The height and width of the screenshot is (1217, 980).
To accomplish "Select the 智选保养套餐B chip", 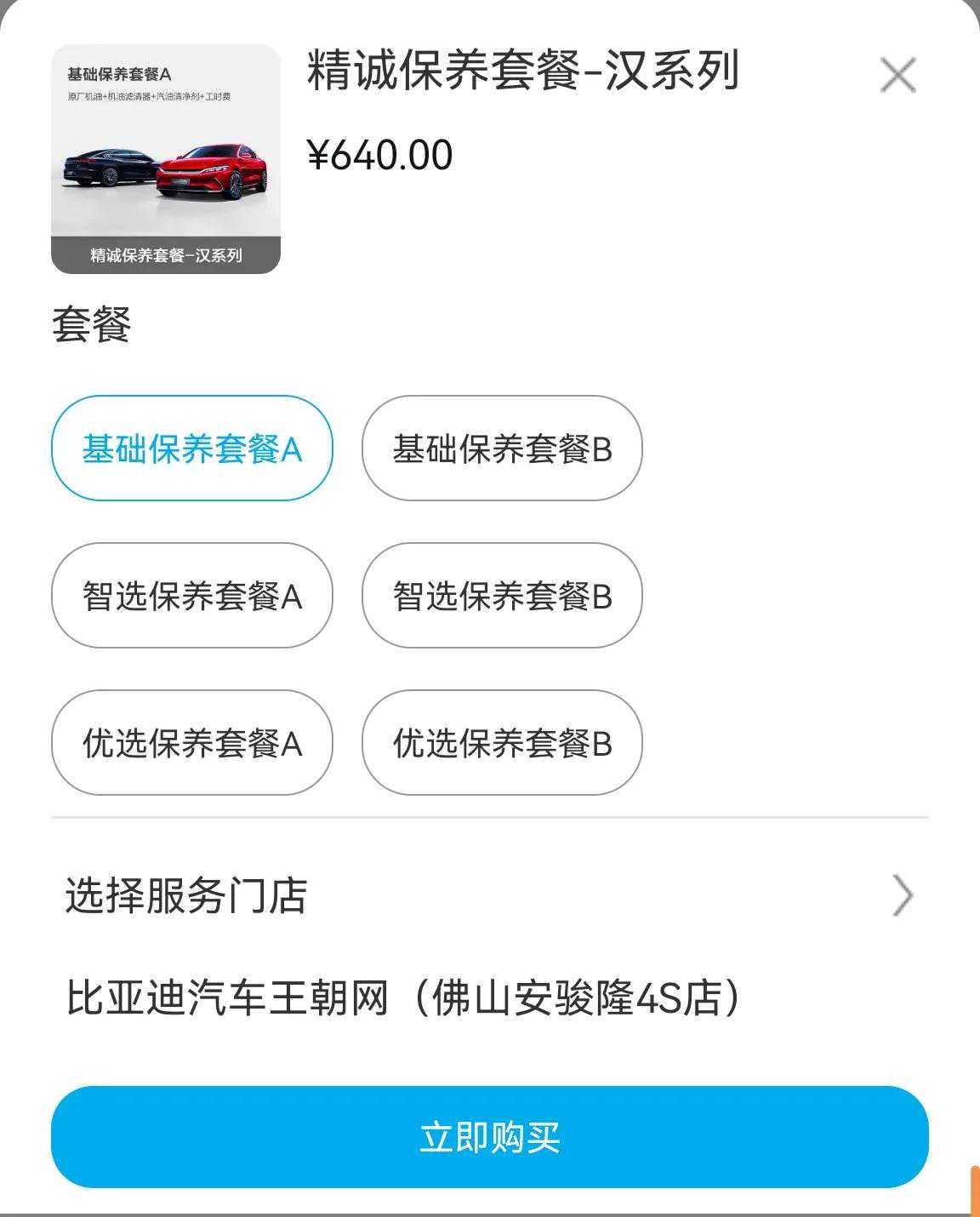I will (x=502, y=596).
